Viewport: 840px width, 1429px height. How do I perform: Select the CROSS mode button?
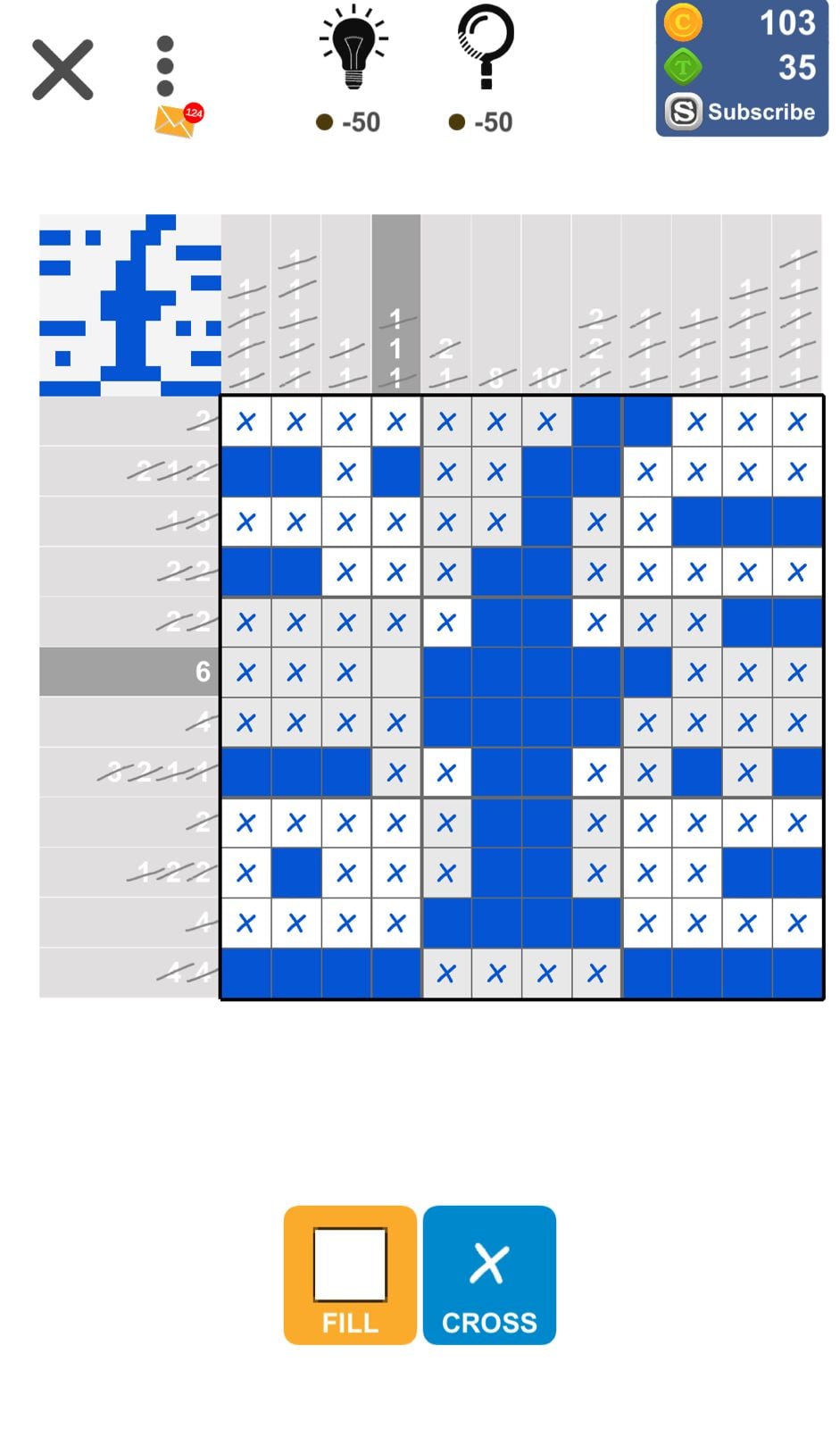pos(489,1274)
